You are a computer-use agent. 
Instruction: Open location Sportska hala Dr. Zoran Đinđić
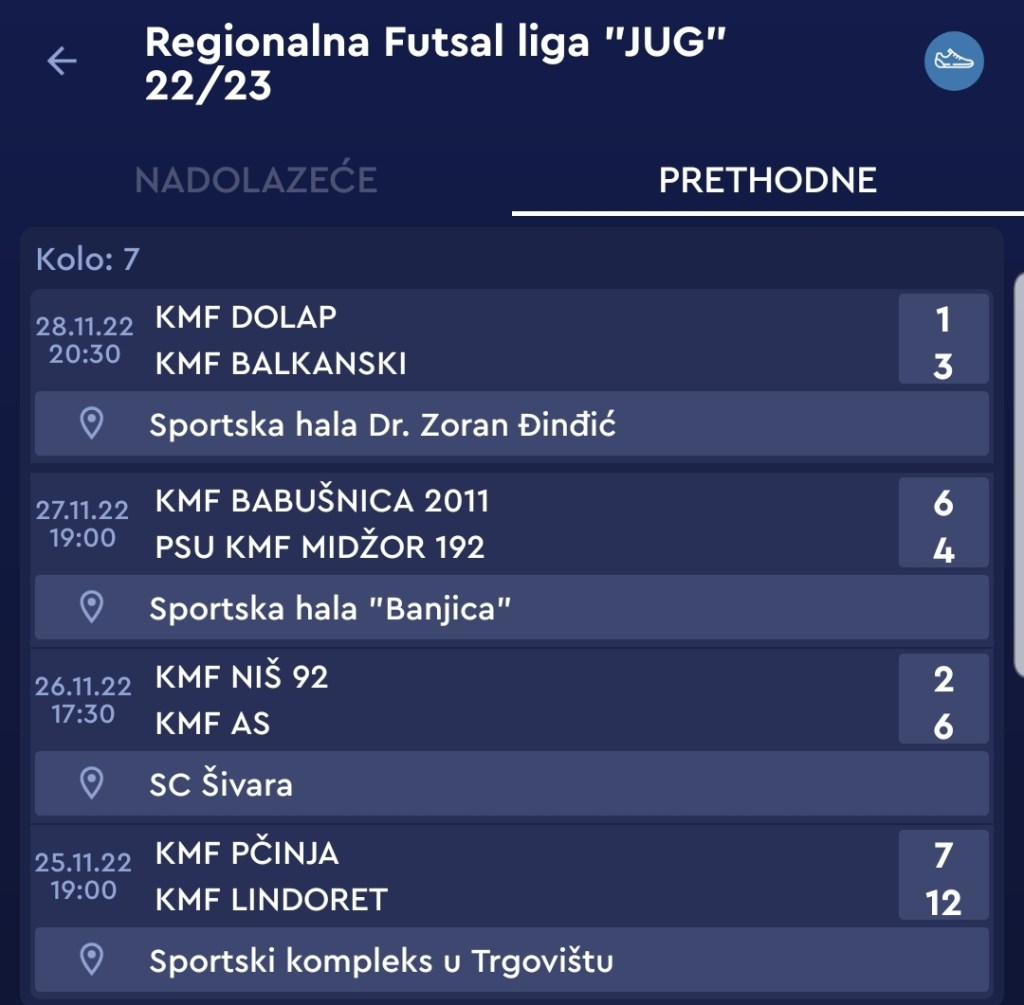point(510,425)
